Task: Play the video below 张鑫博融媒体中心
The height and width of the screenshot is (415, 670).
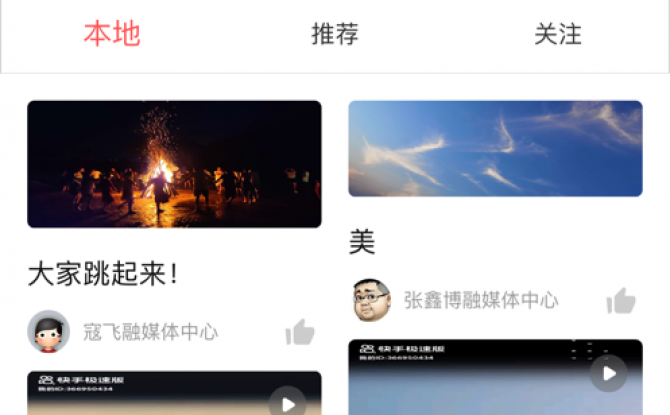Action: click(x=607, y=373)
